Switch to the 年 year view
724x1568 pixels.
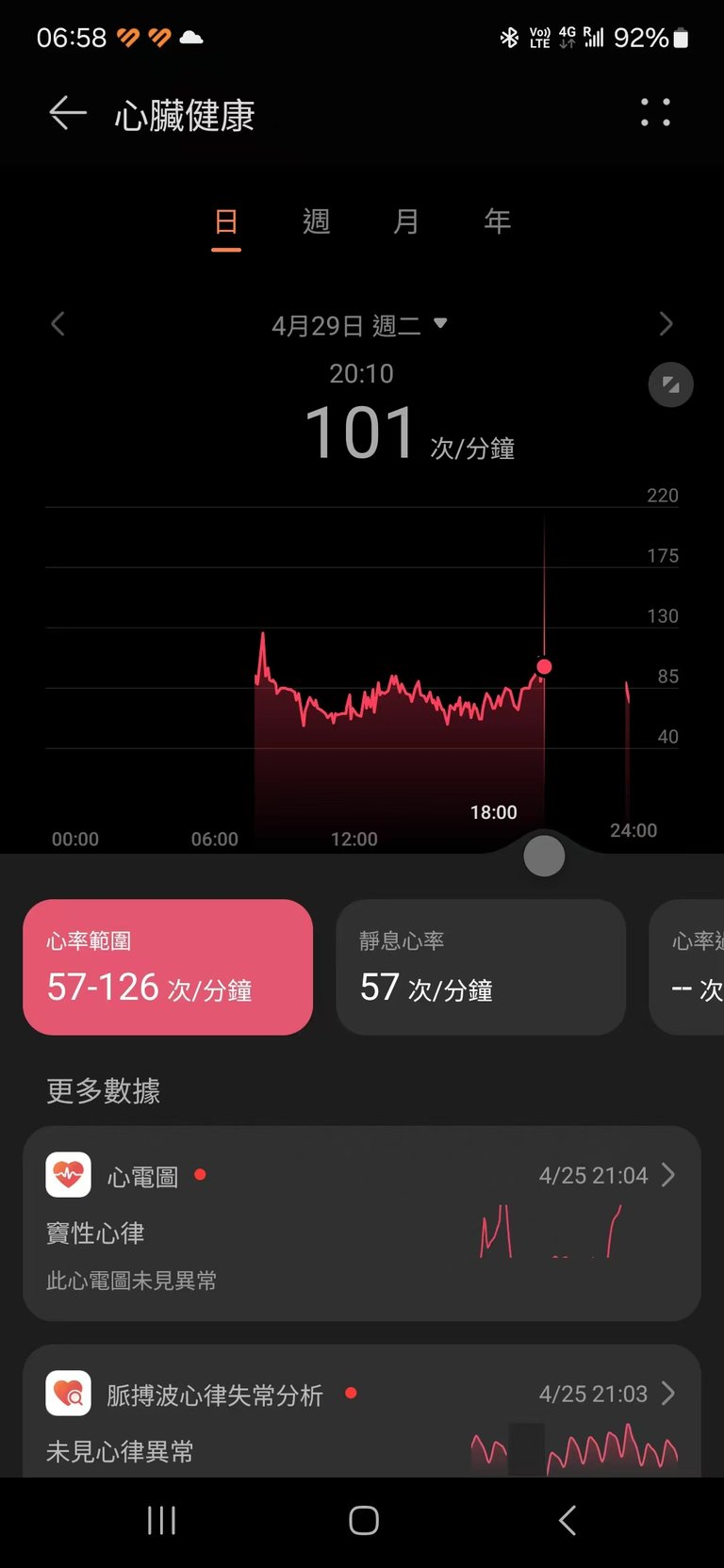click(x=497, y=221)
